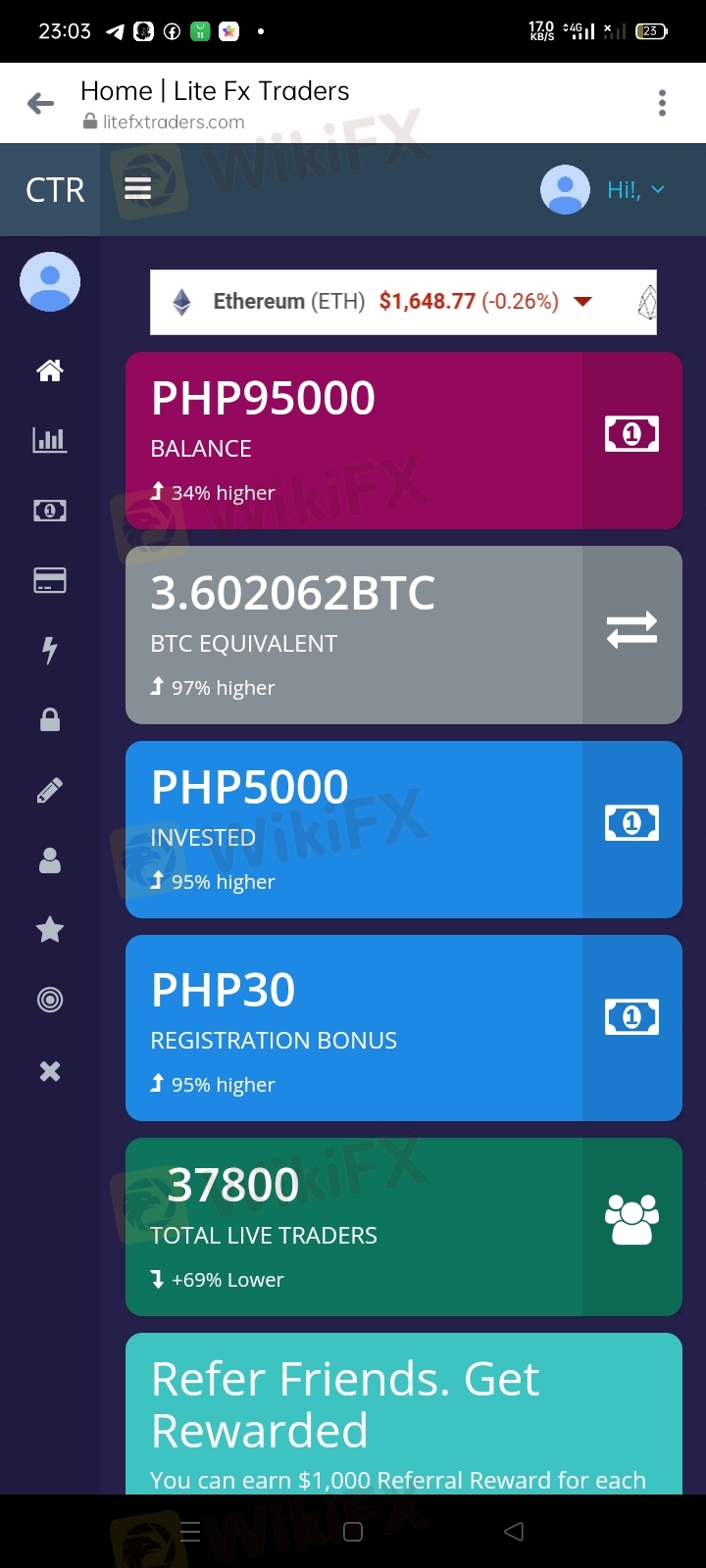Viewport: 706px width, 1568px height.
Task: Go back with the browser arrow
Action: click(x=40, y=103)
